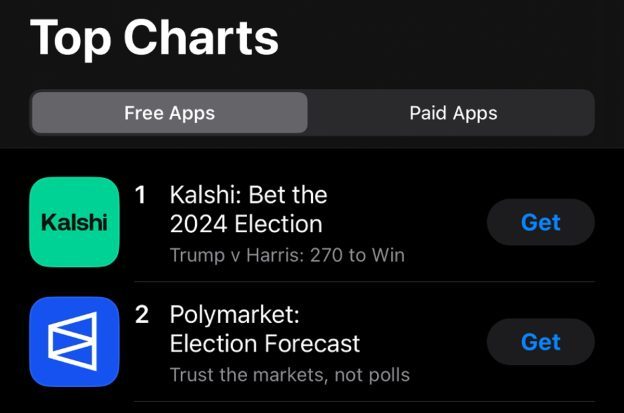Open the Polymarket: Election Forecast listing

pos(264,329)
